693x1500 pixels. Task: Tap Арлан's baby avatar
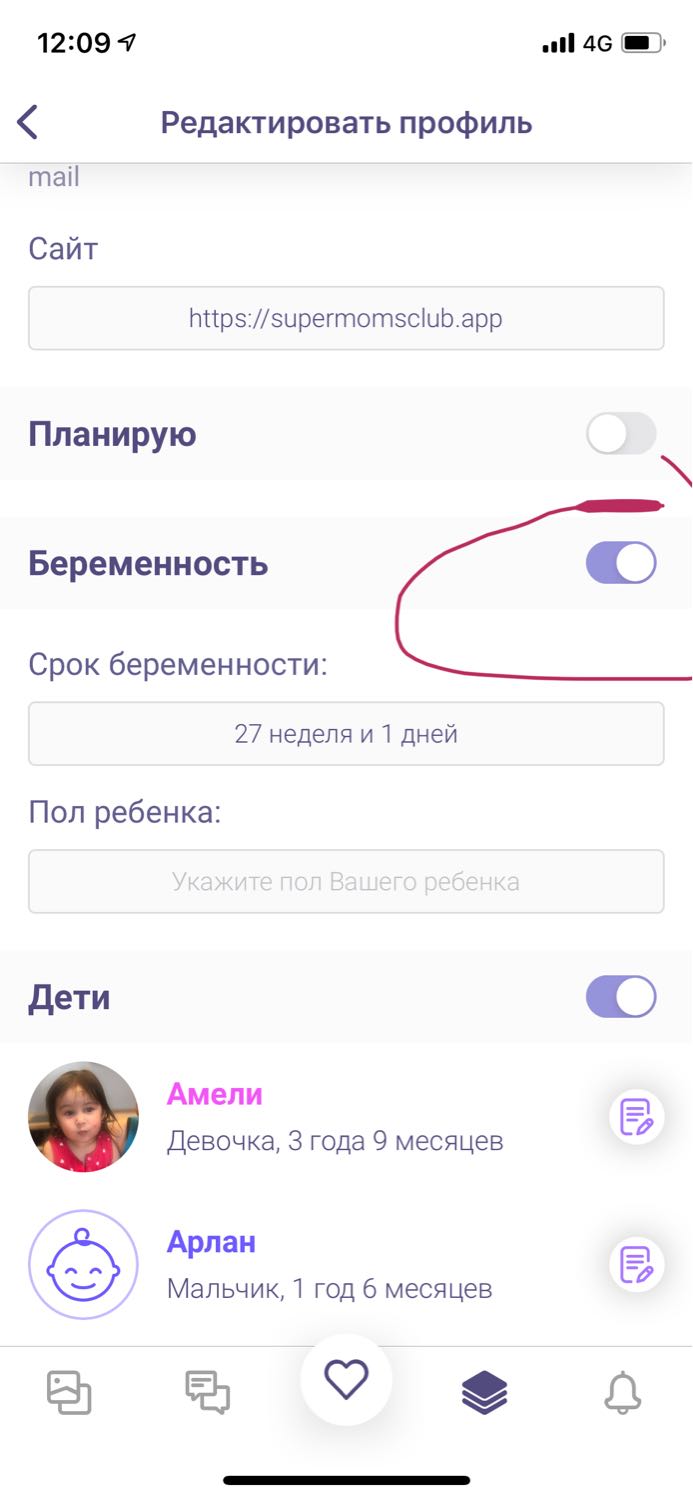tap(83, 1264)
